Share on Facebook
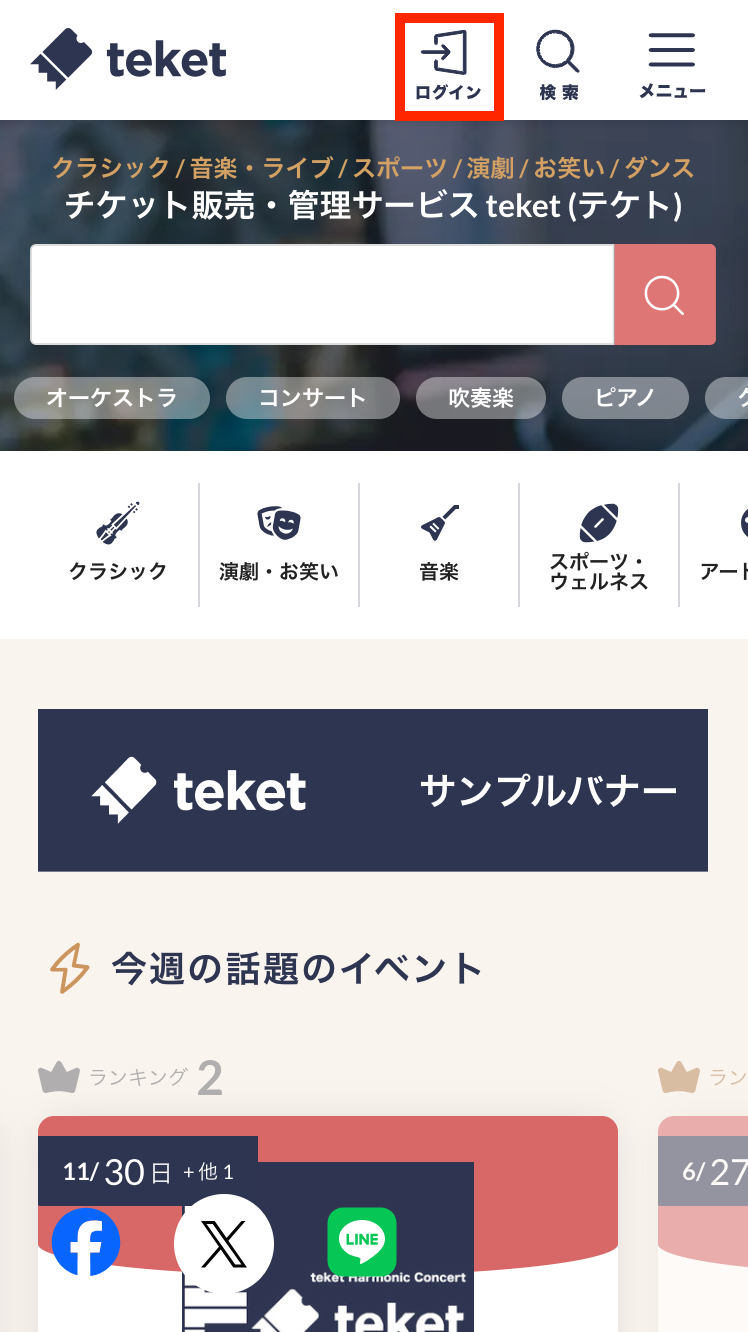This screenshot has width=748, height=1332. [x=86, y=1242]
